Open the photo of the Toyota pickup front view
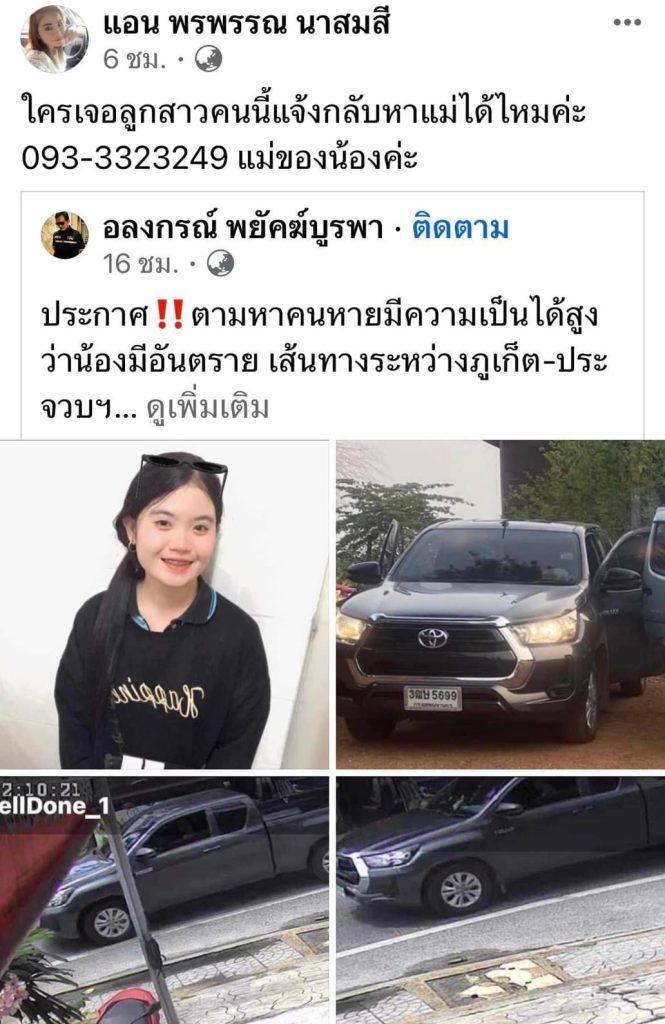665x1024 pixels. point(500,604)
